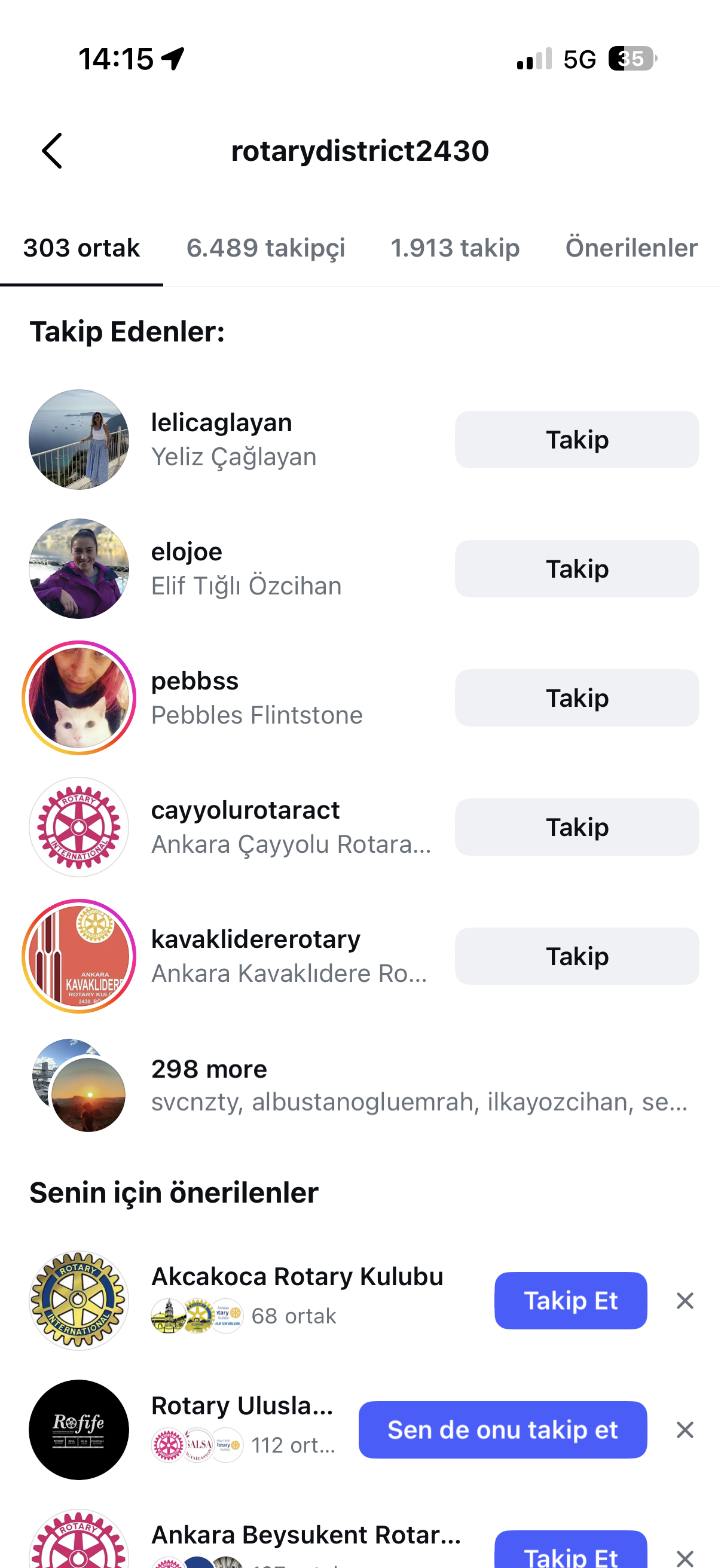
Task: Open cayyolurotaract profile
Action: [x=245, y=825]
